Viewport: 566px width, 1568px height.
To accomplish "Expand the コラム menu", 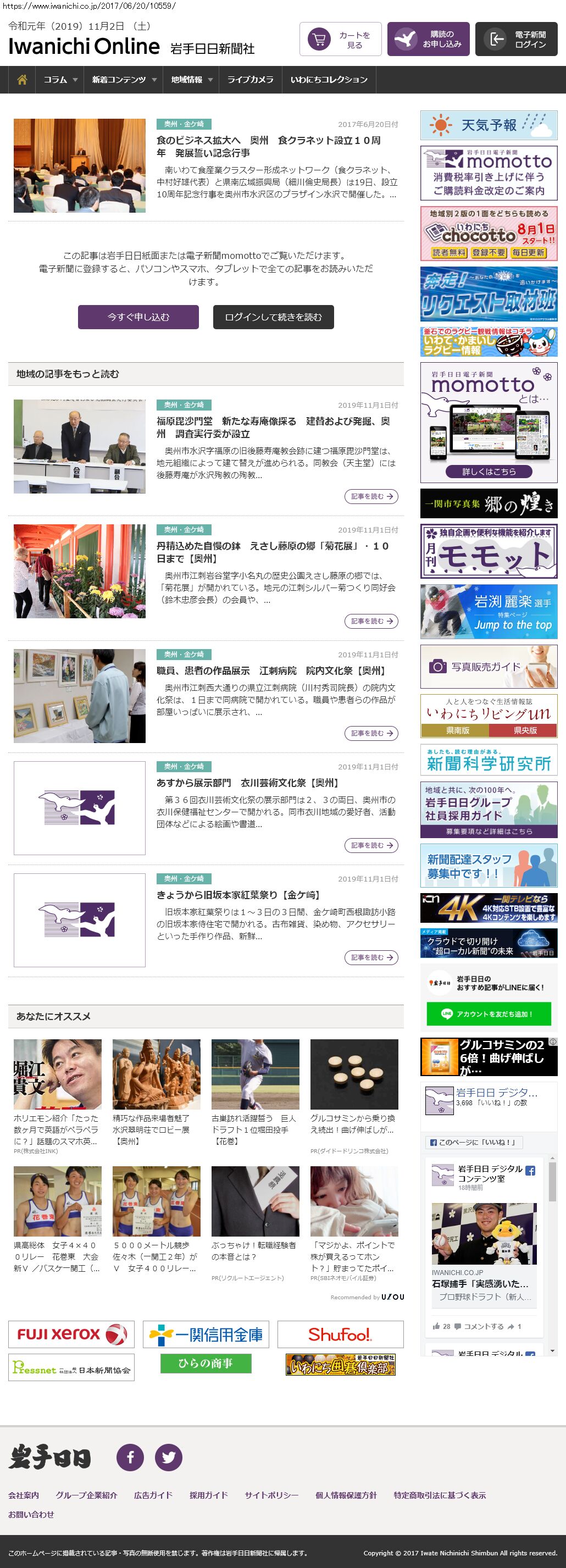I will pos(60,80).
